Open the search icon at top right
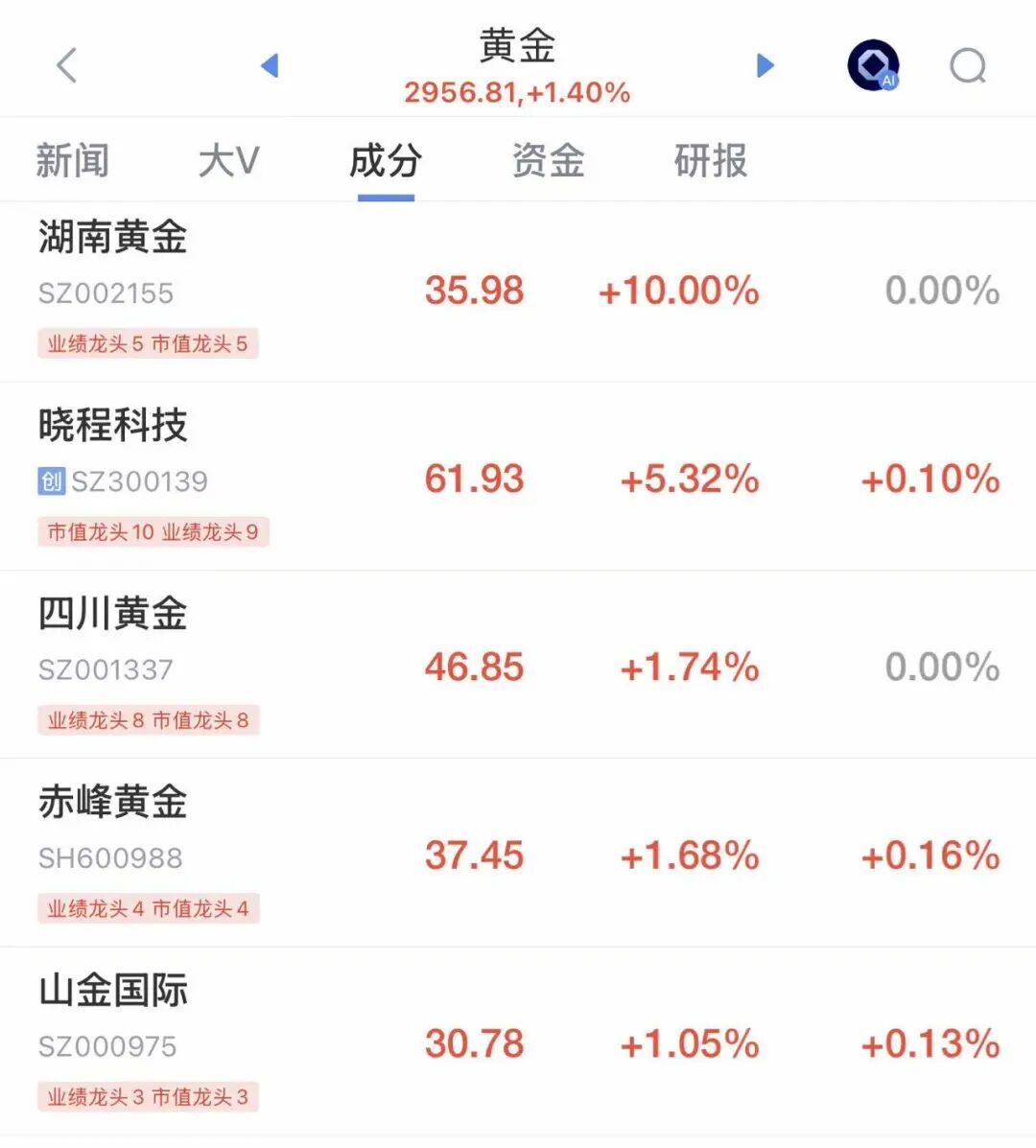The width and height of the screenshot is (1036, 1148). click(x=969, y=65)
